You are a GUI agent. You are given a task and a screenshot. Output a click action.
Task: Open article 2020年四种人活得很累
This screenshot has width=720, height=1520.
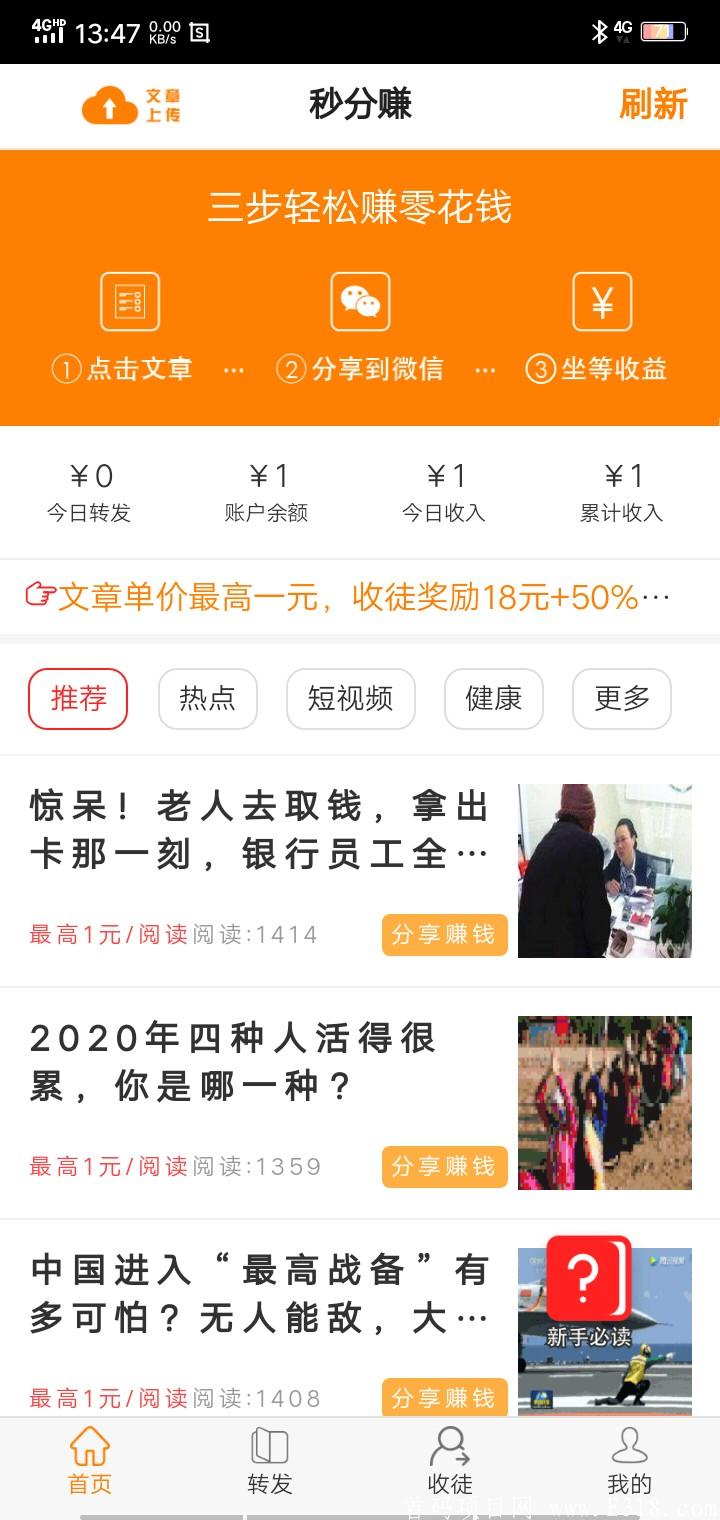[x=232, y=1062]
